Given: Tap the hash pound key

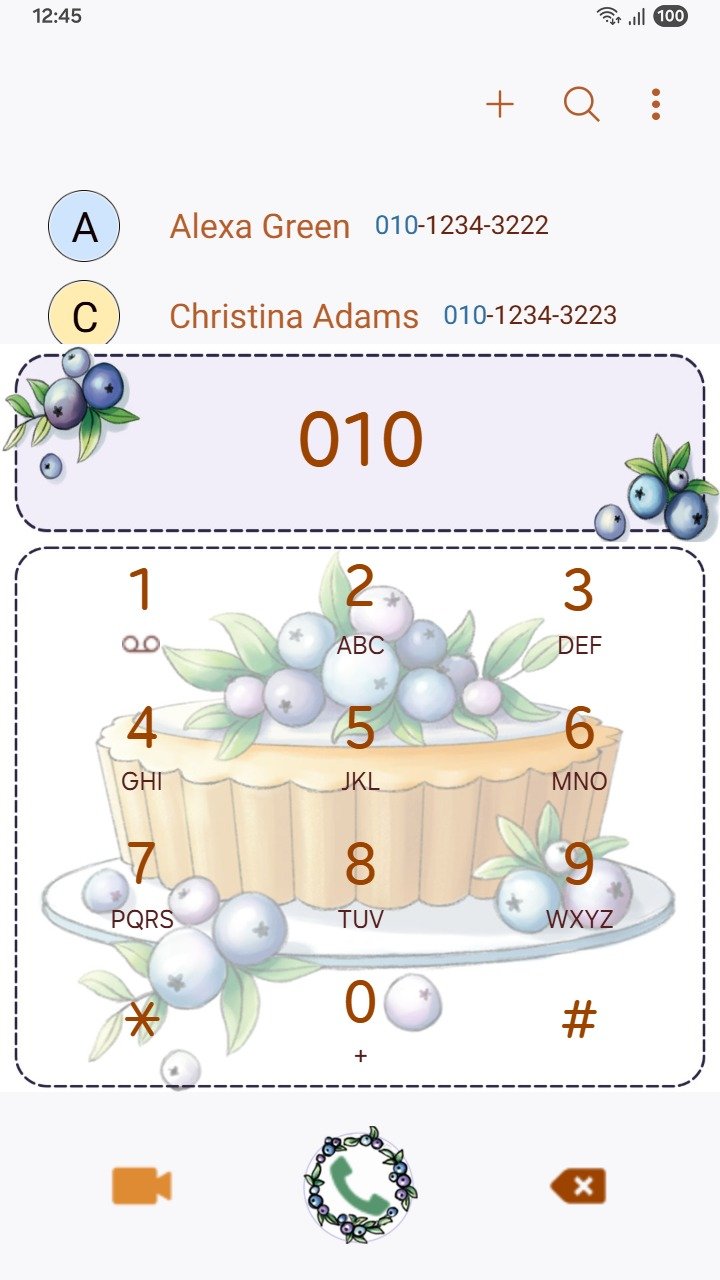Looking at the screenshot, I should 579,1020.
